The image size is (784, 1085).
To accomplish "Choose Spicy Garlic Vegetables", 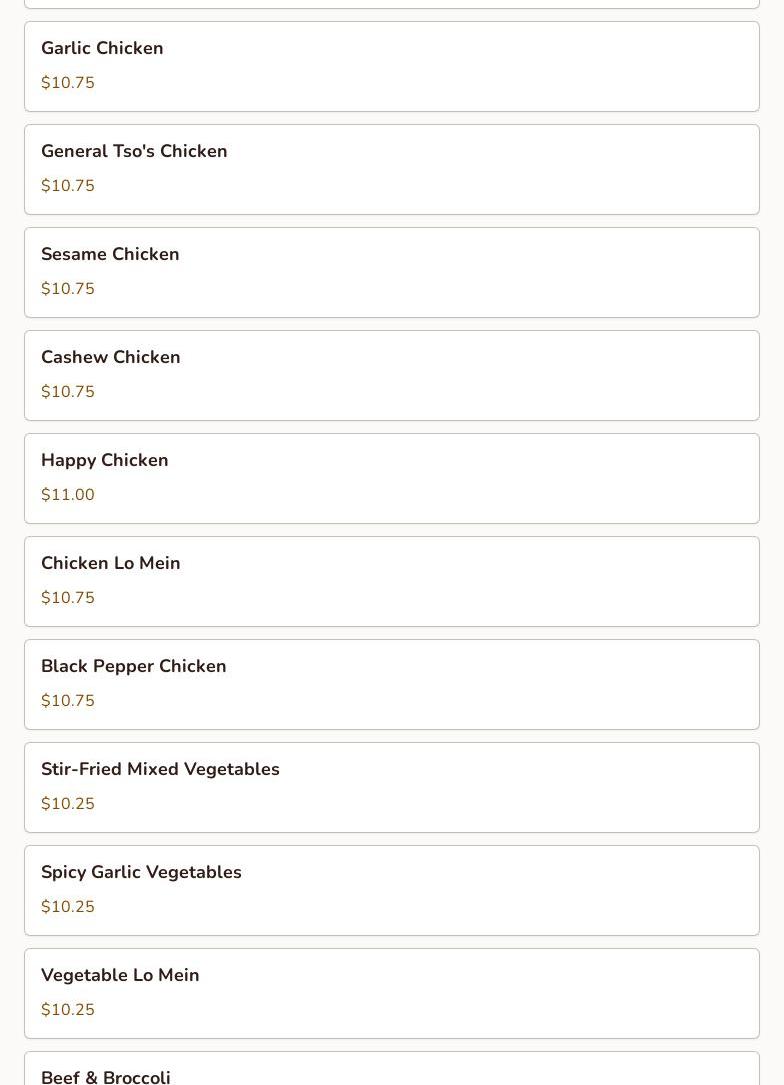I will 391,890.
